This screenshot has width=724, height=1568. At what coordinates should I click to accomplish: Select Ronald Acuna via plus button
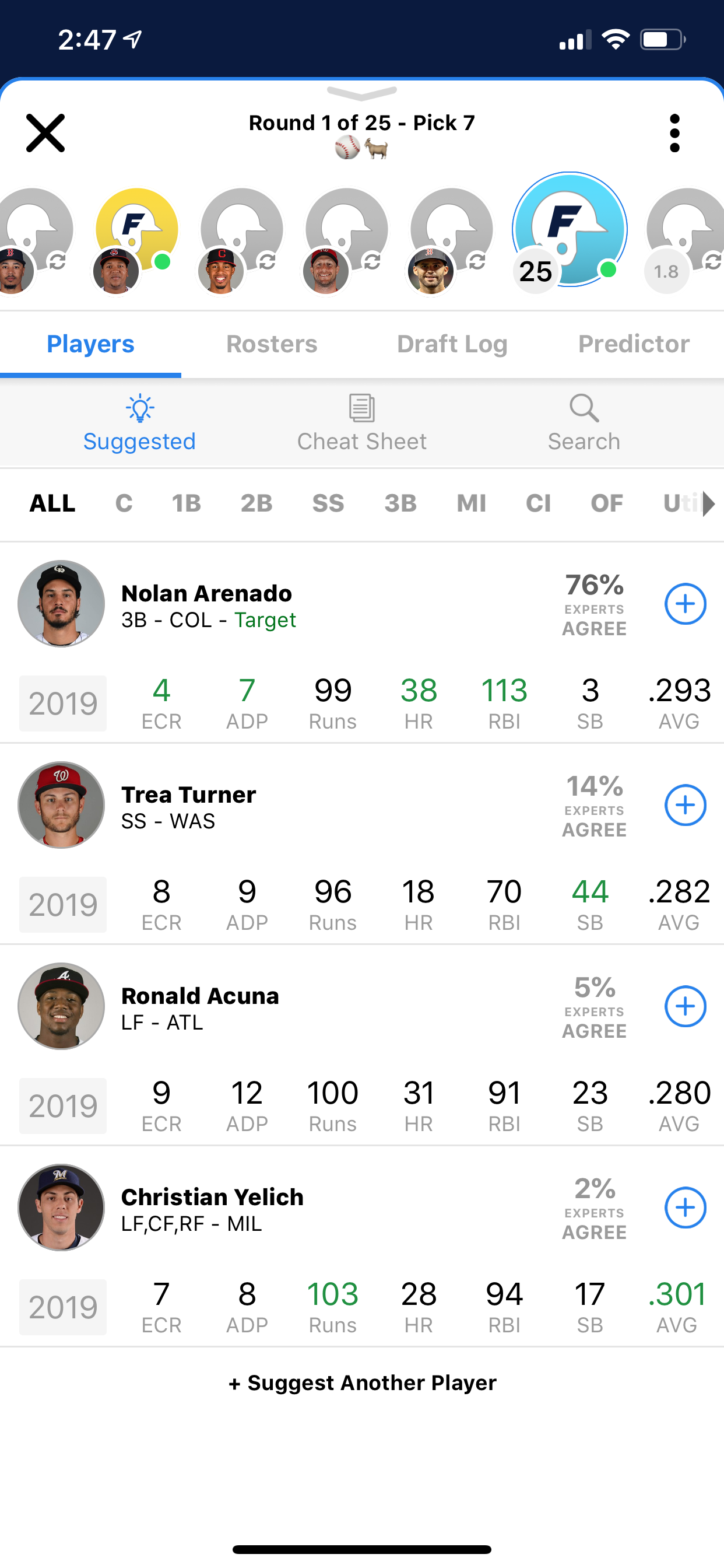pos(685,1006)
